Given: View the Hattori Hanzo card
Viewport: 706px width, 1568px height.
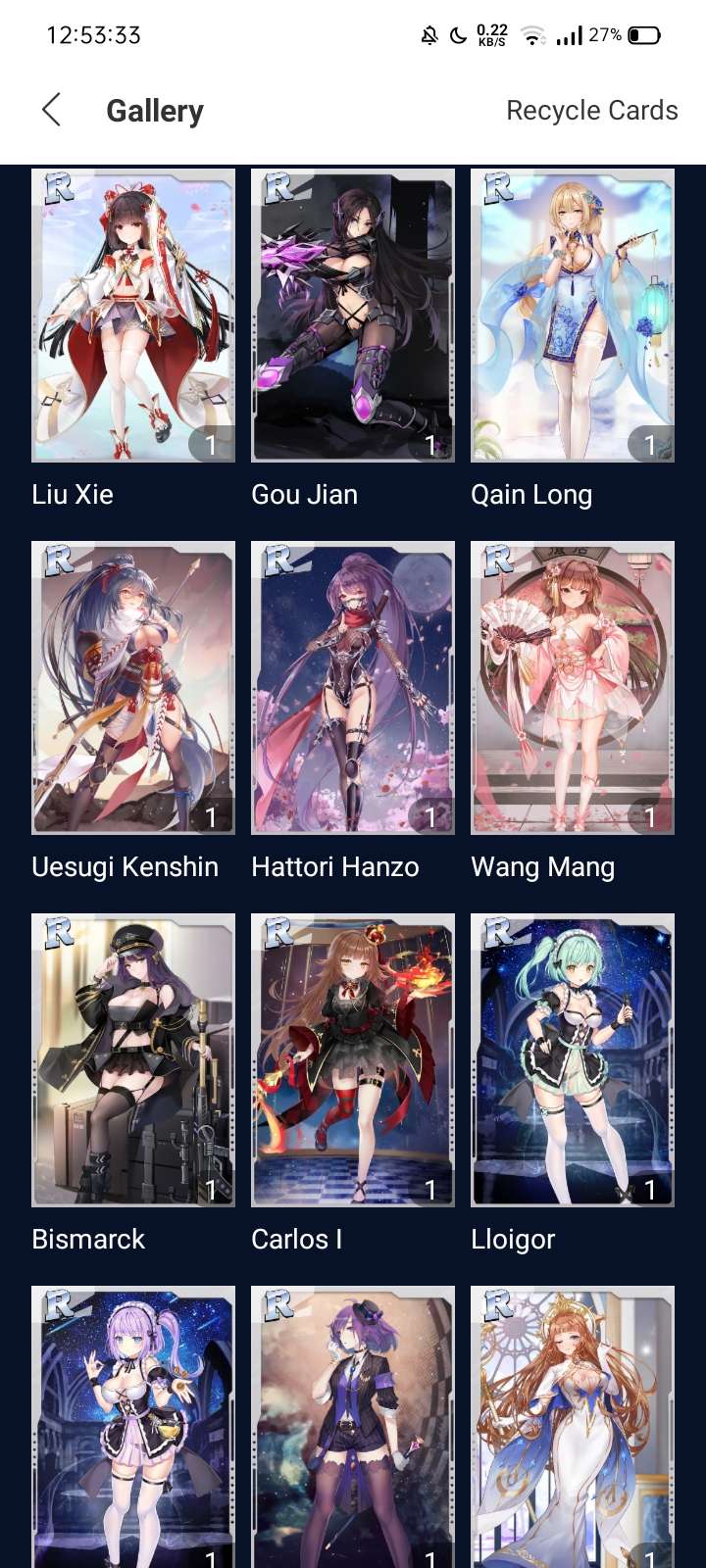Looking at the screenshot, I should (x=353, y=688).
